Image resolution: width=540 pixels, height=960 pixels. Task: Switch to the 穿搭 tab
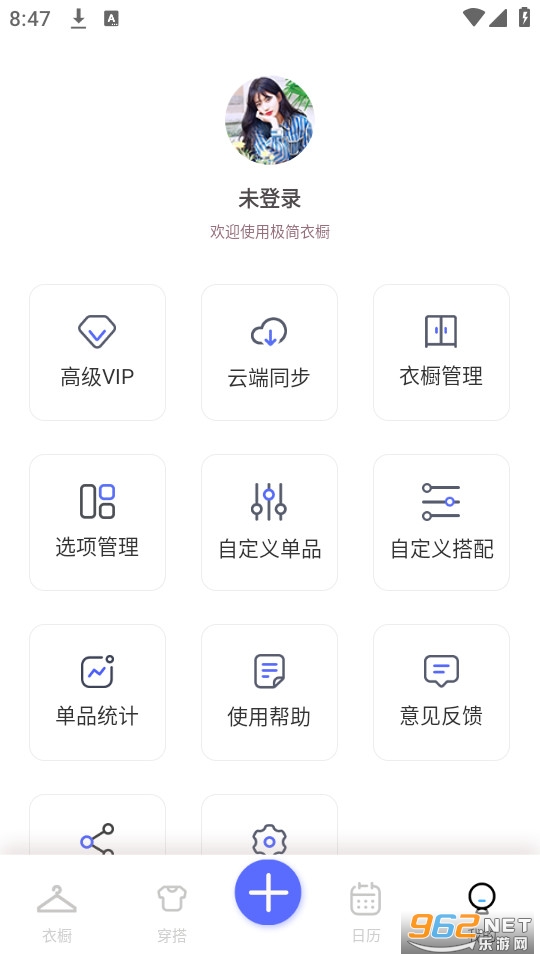171,913
